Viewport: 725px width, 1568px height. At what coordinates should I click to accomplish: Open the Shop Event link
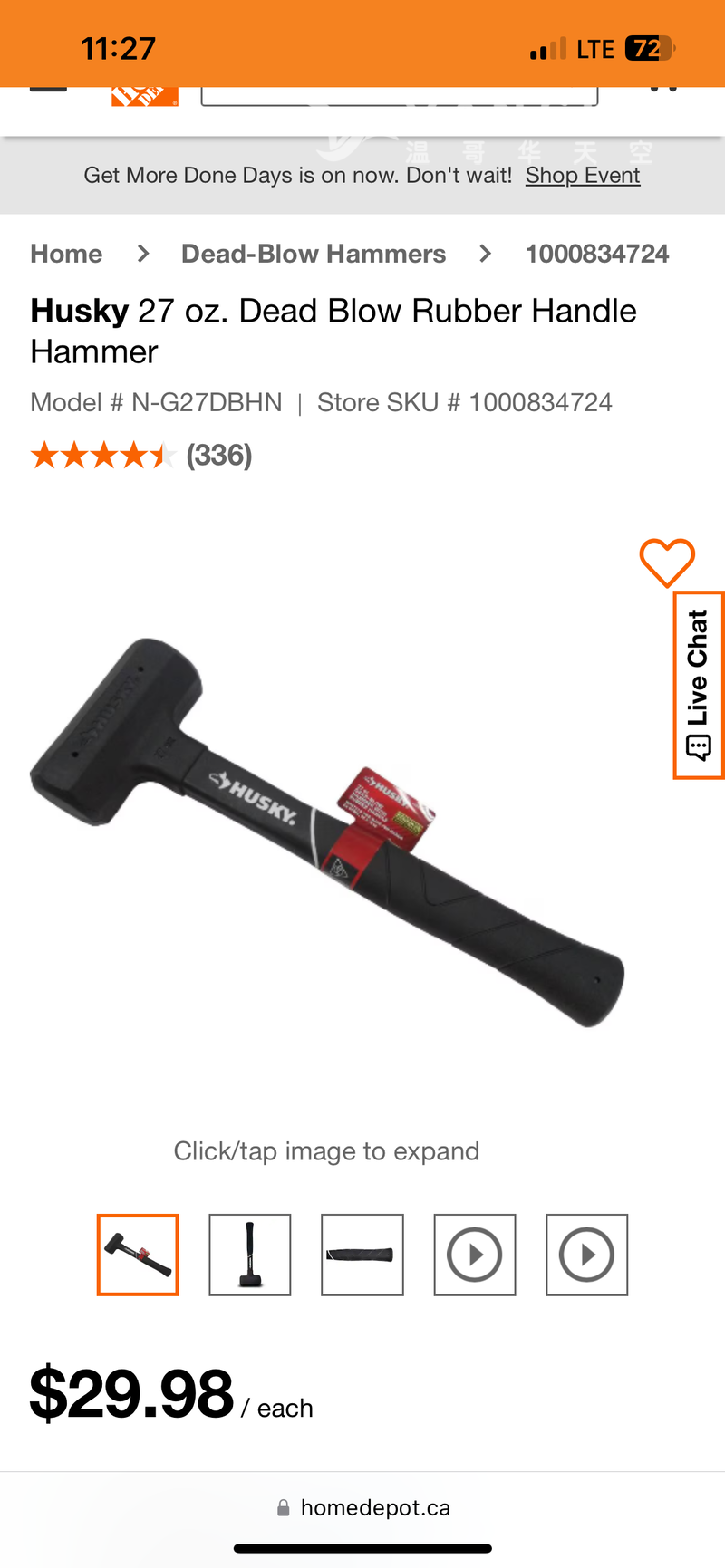[x=583, y=176]
